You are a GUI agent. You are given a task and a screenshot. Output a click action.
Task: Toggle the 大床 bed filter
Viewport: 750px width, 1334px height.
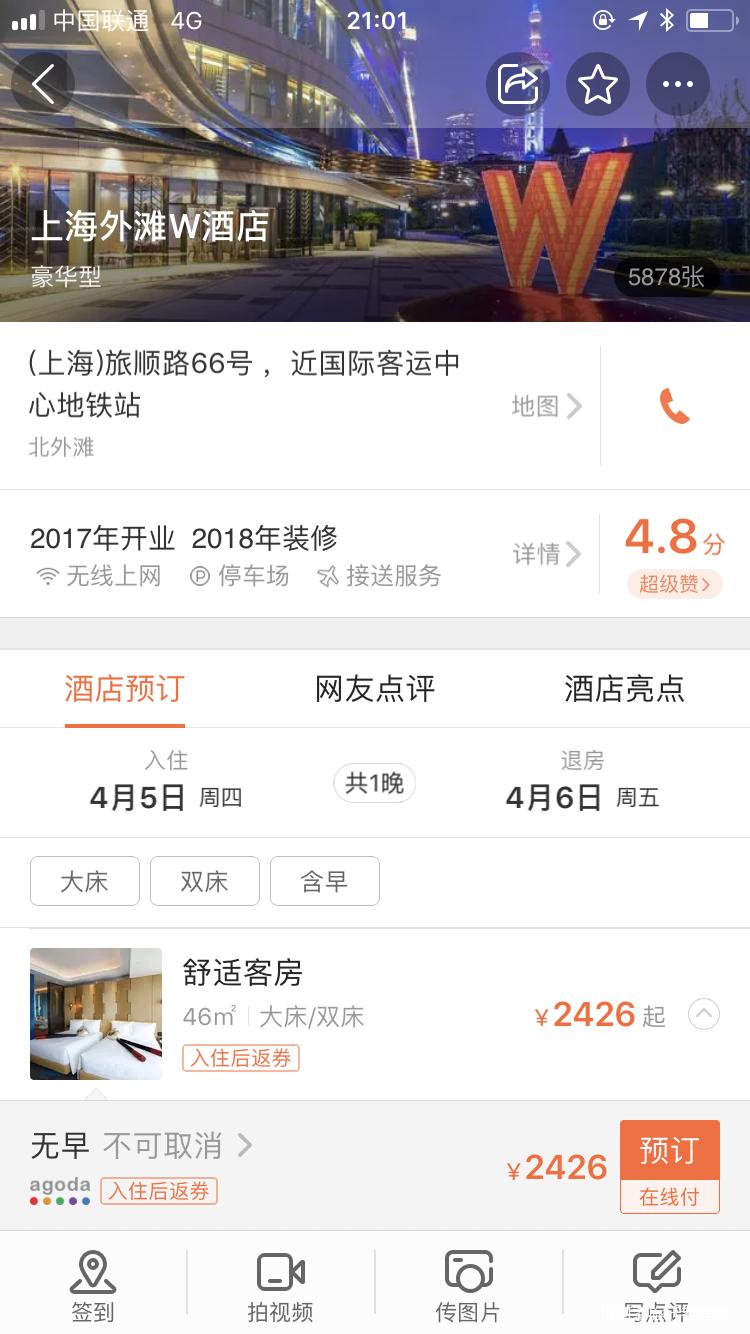point(84,881)
